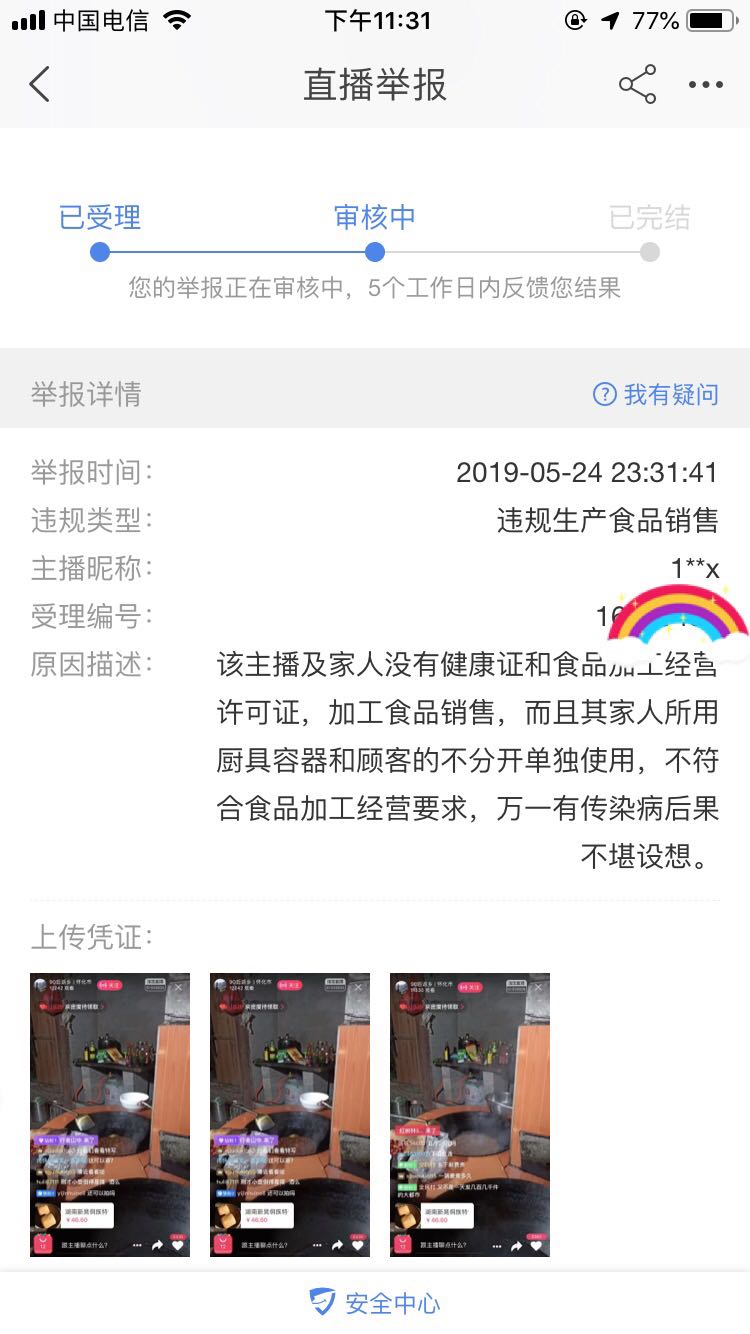The height and width of the screenshot is (1334, 750).
Task: Open the three-dot overflow menu
Action: 705,85
